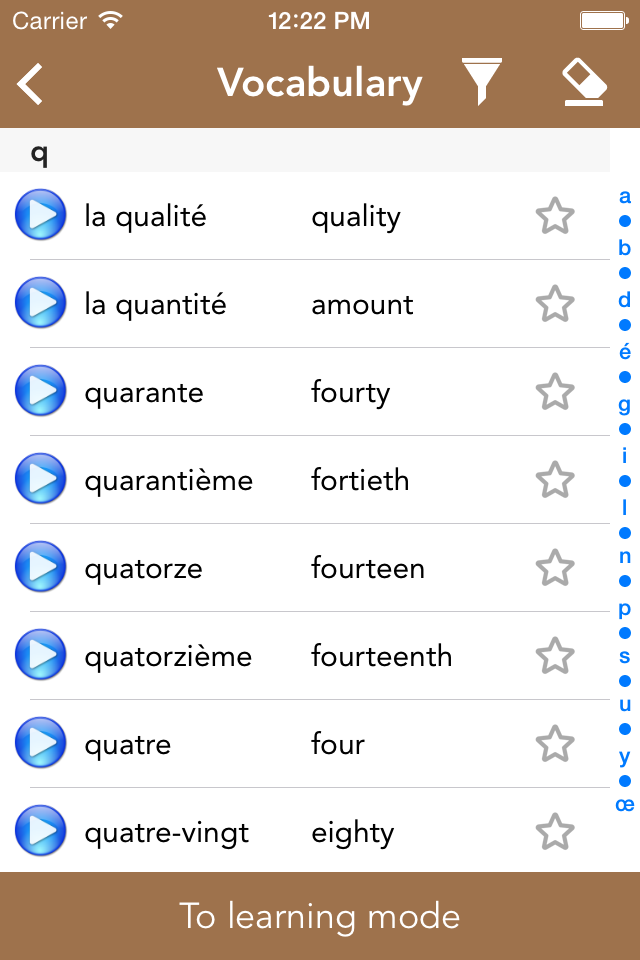Open the quarante word entry
The height and width of the screenshot is (960, 640).
tap(305, 392)
